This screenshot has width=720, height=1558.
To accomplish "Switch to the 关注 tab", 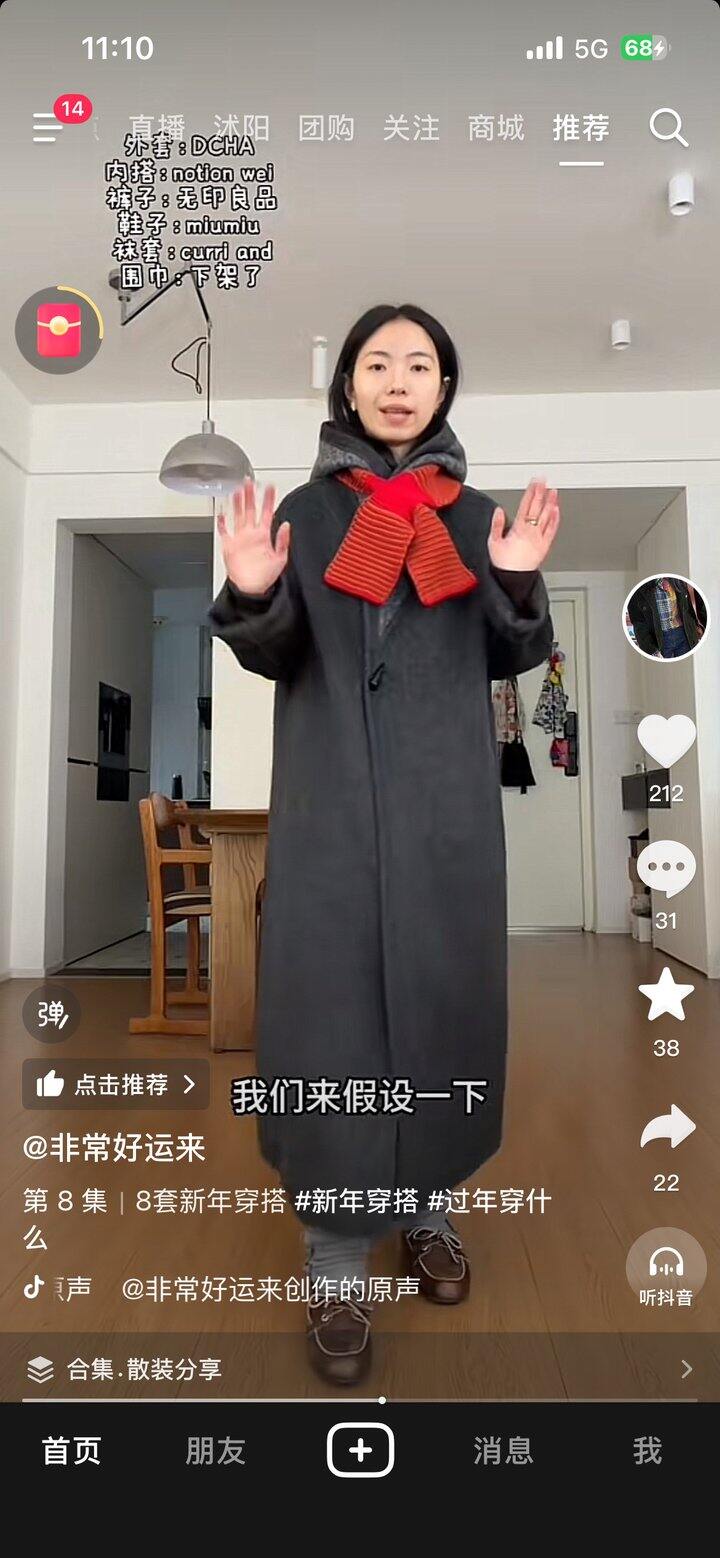I will pos(411,128).
